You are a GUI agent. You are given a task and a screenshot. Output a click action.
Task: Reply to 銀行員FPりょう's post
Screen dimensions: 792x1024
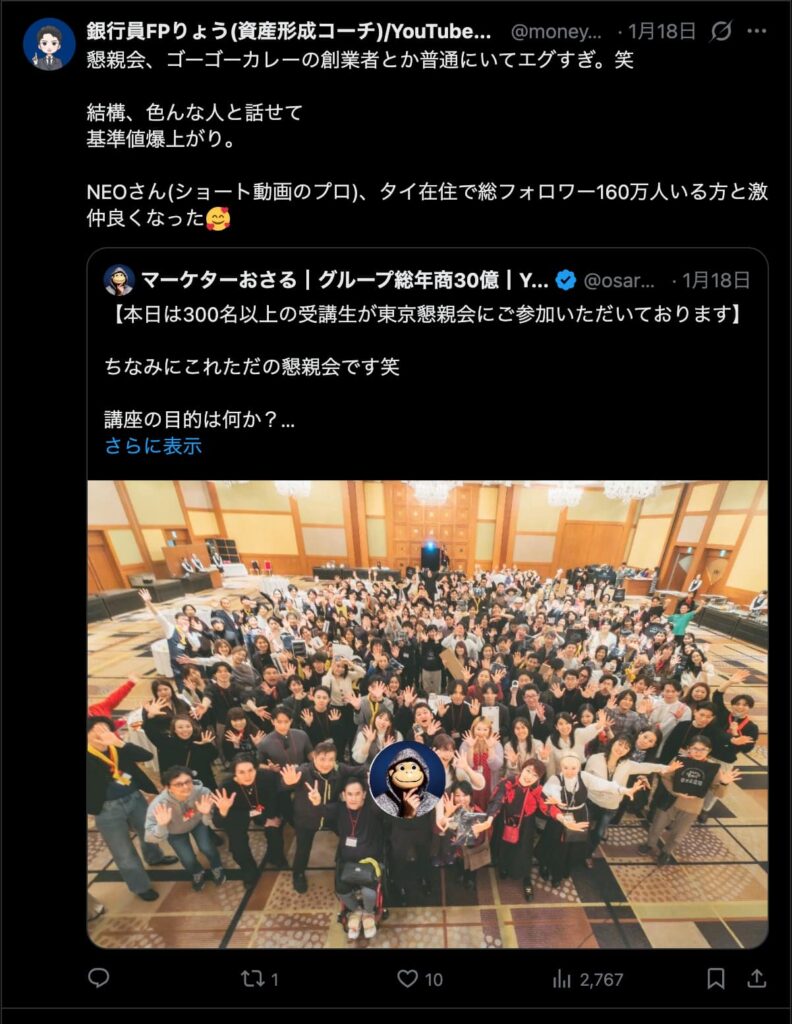[x=98, y=978]
